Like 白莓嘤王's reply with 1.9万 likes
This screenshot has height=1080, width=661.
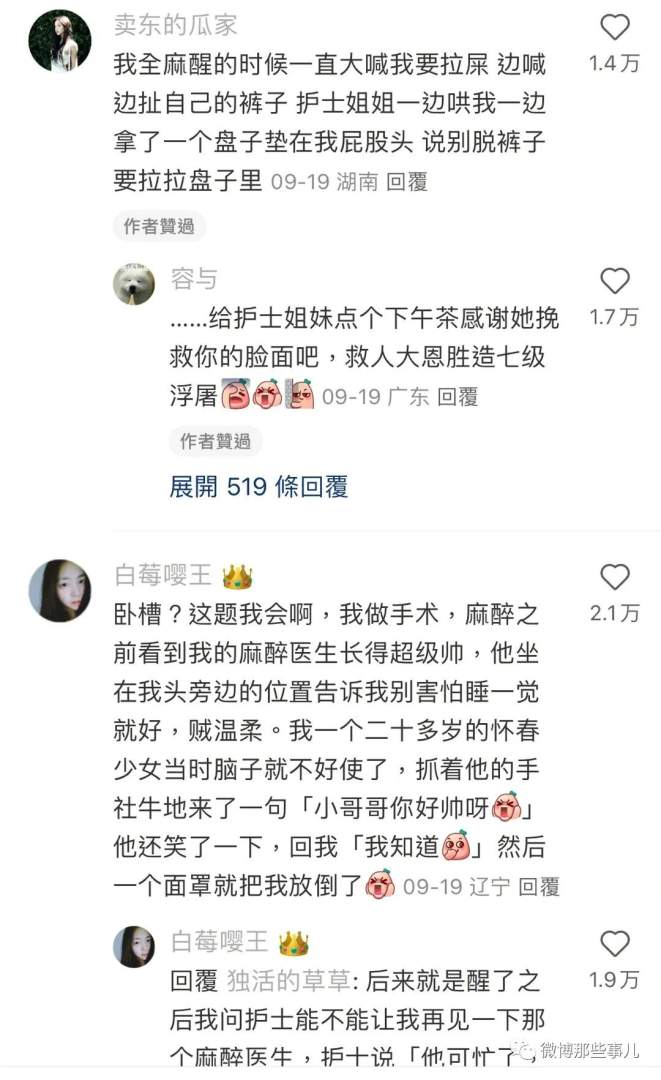tap(615, 943)
